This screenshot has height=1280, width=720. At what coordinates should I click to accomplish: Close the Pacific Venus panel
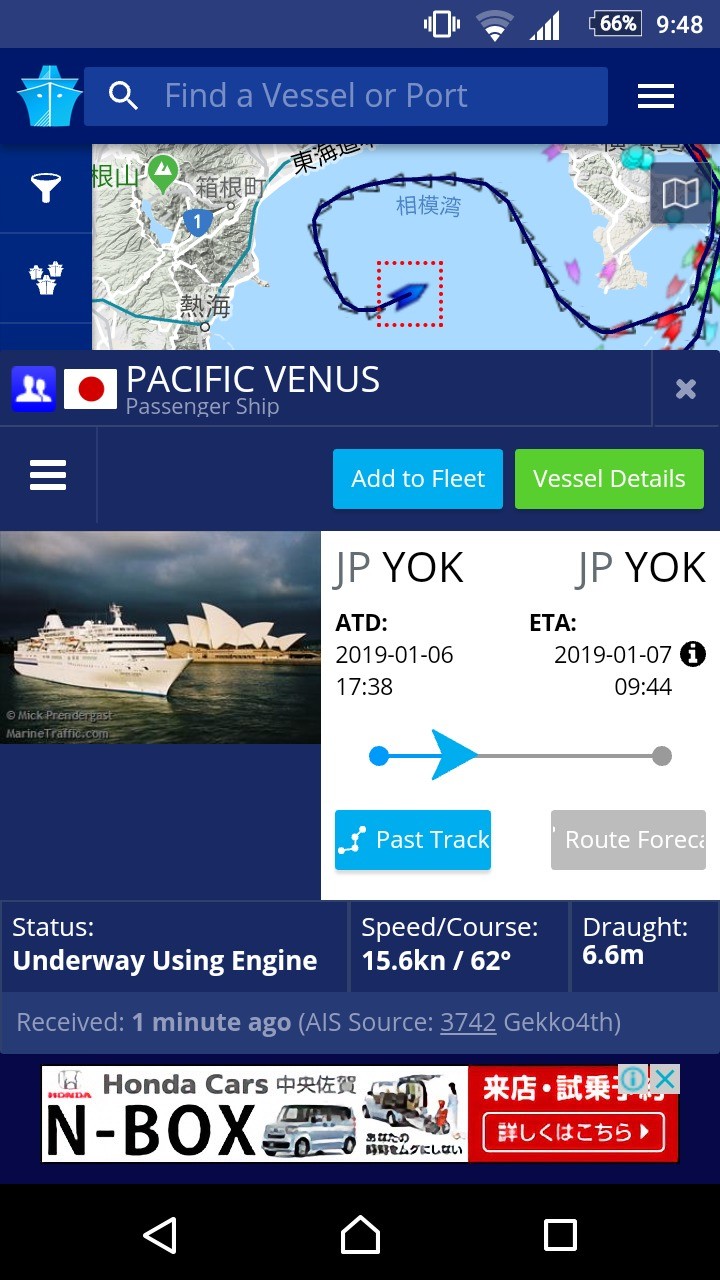pos(685,389)
